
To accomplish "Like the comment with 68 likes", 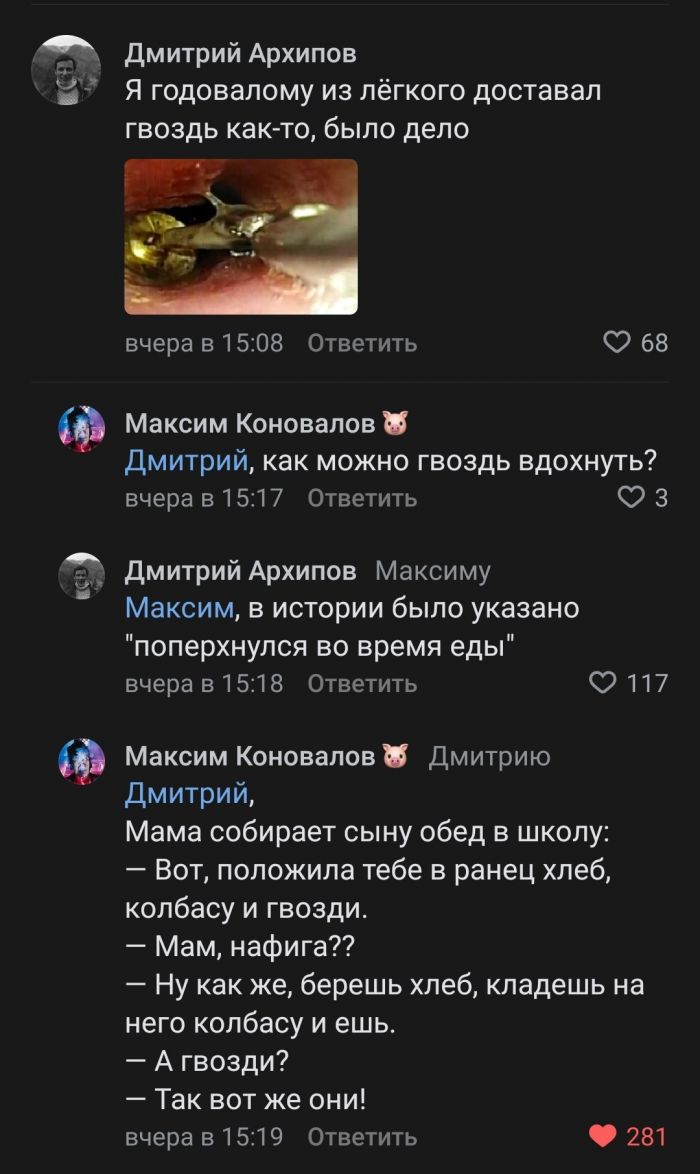I will (x=616, y=344).
